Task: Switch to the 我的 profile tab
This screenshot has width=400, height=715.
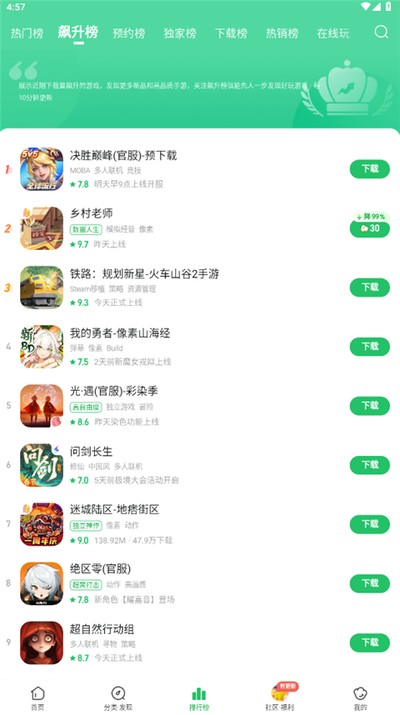Action: pyautogui.click(x=360, y=699)
